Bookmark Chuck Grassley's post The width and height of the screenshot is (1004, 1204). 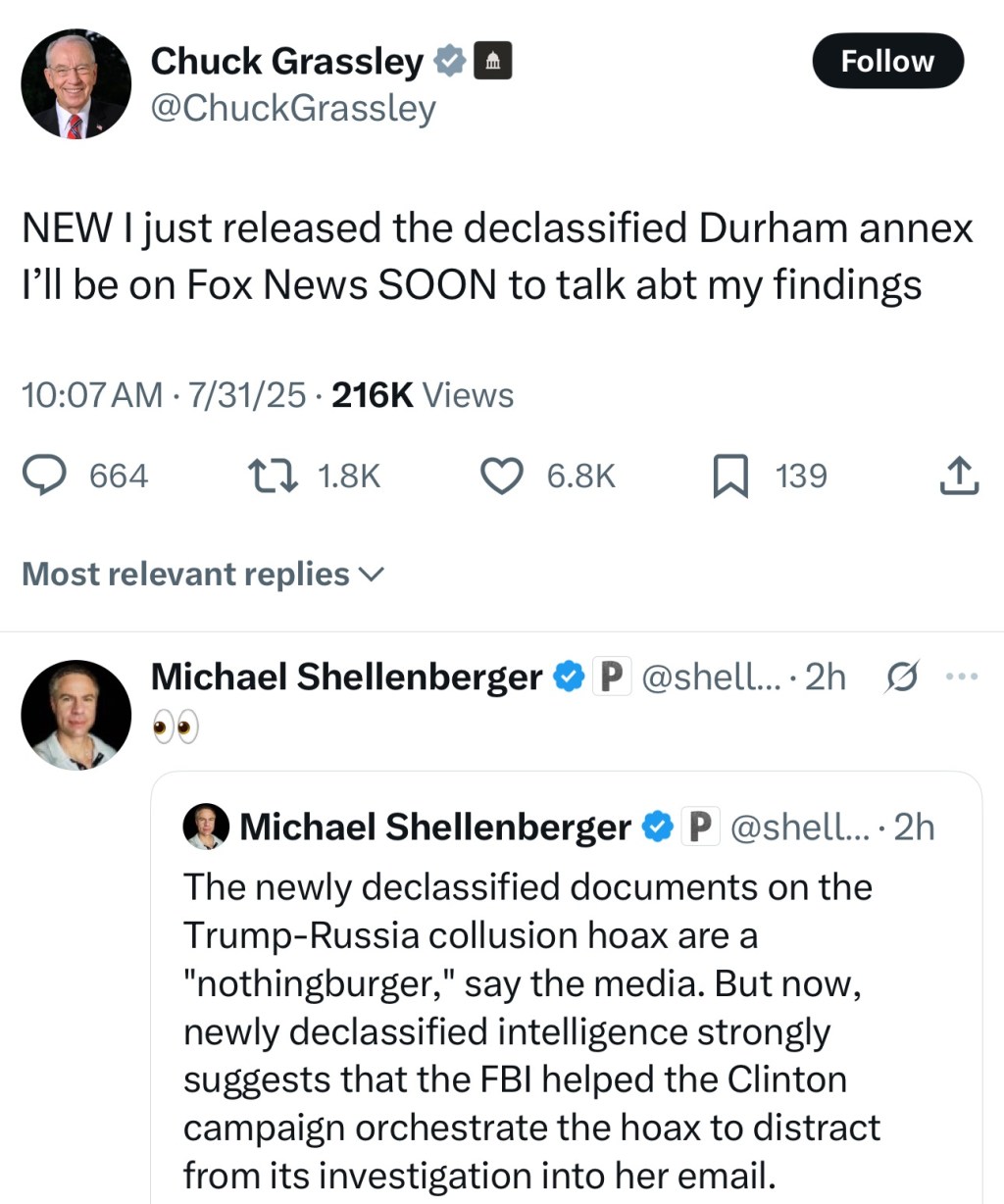point(729,477)
